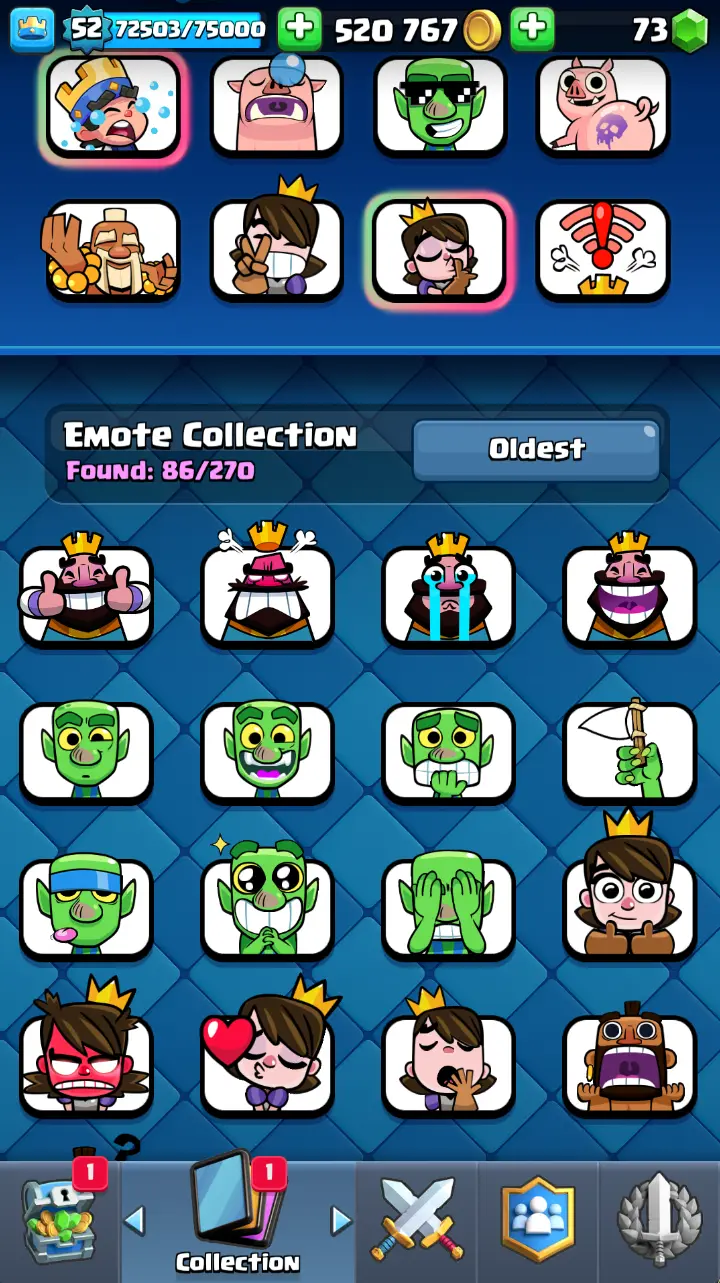Add experience with the plus button beside XP bar

coord(299,30)
